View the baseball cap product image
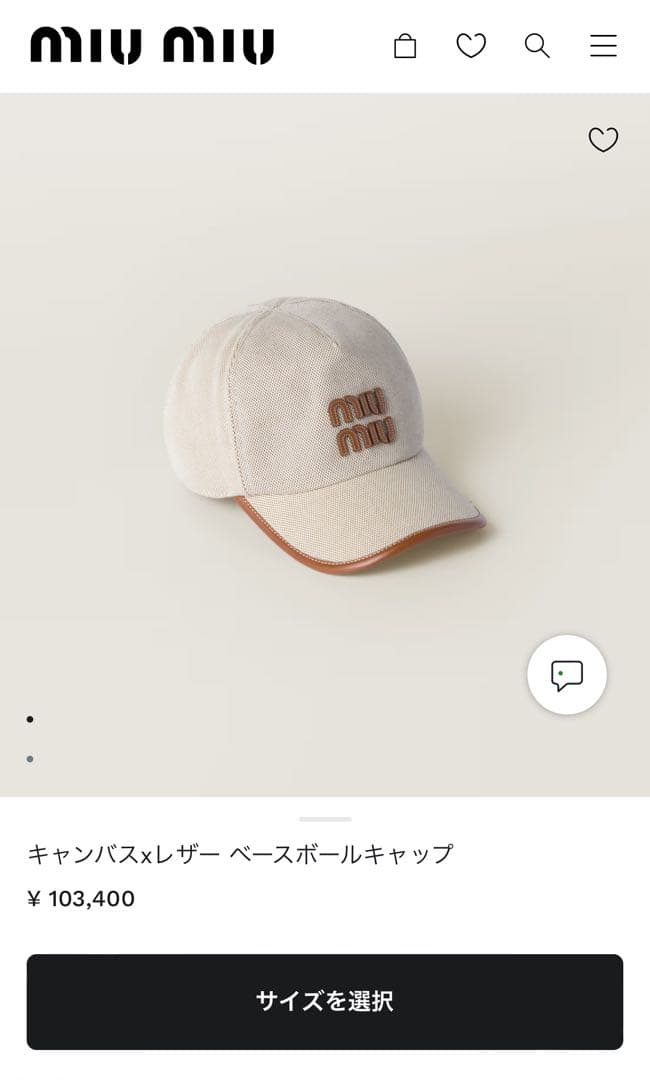This screenshot has width=650, height=1080. [x=325, y=435]
